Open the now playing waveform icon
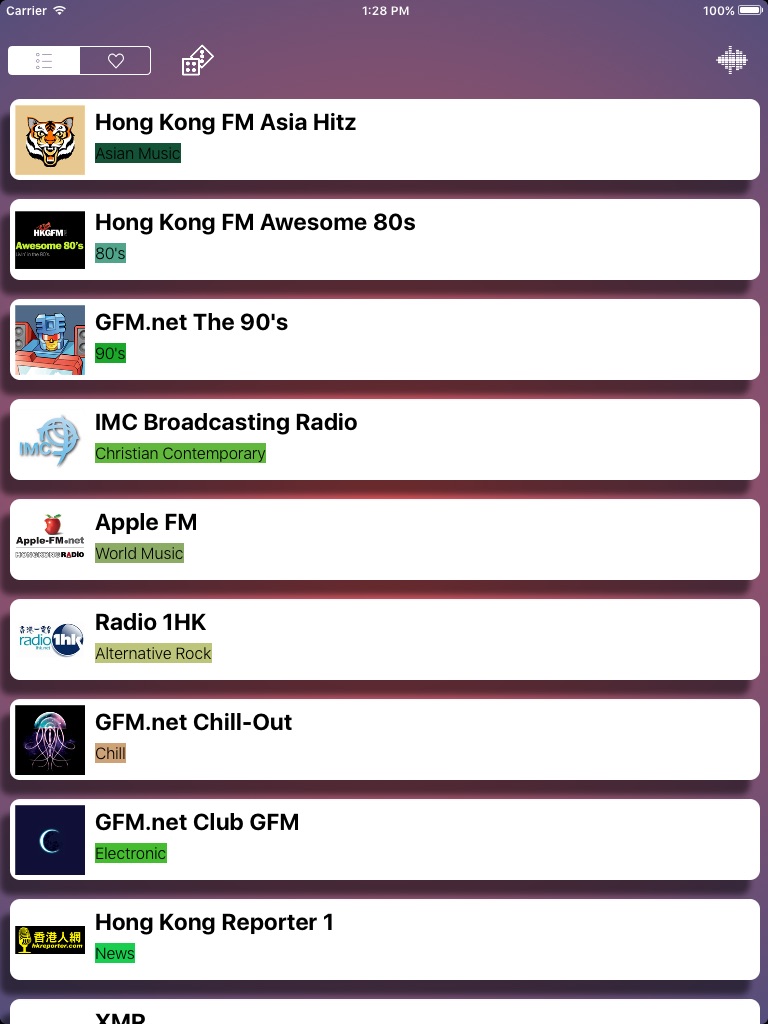The image size is (768, 1024). pos(731,60)
